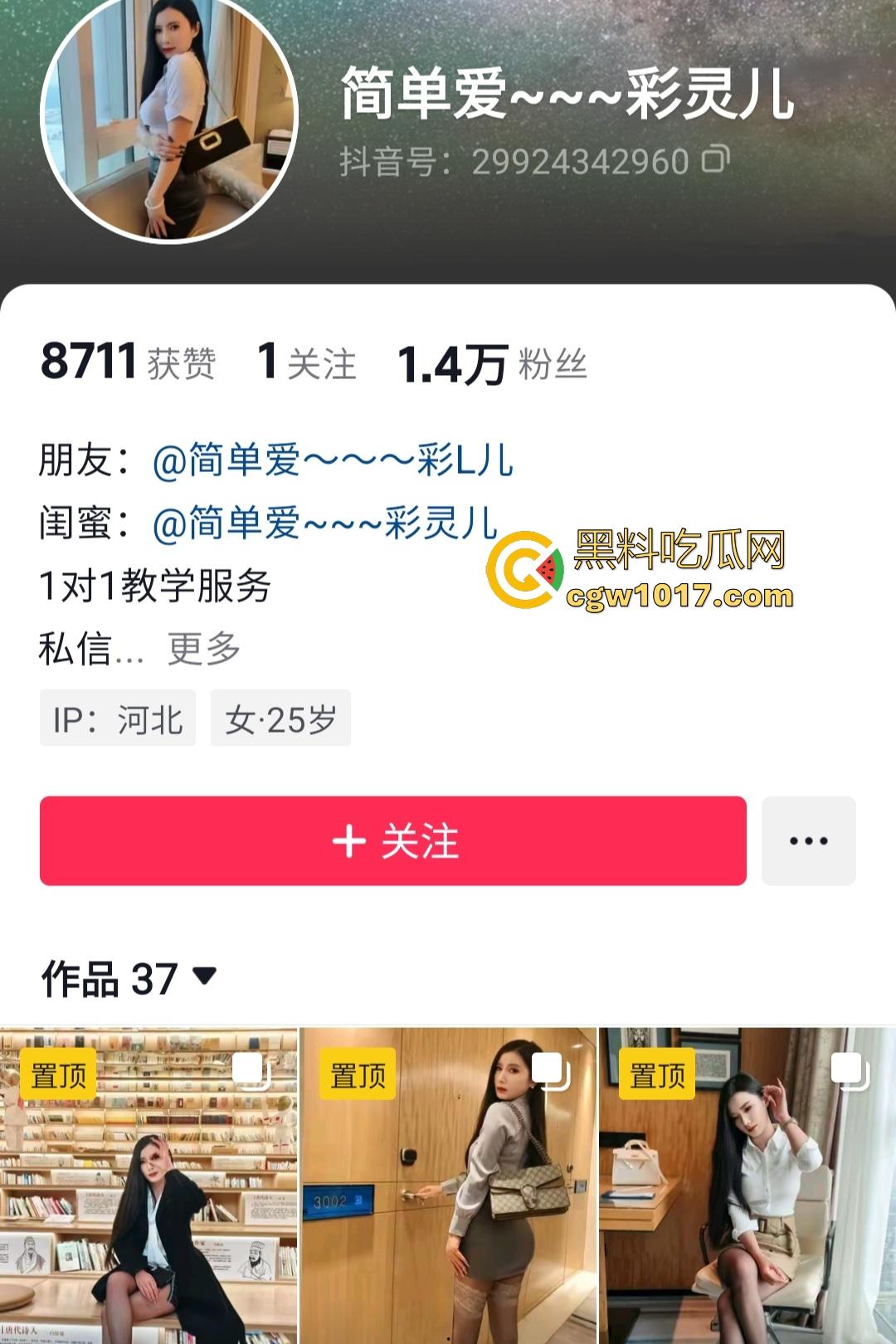Copy the Douyin ID number
This screenshot has height=1344, width=896.
point(715,159)
